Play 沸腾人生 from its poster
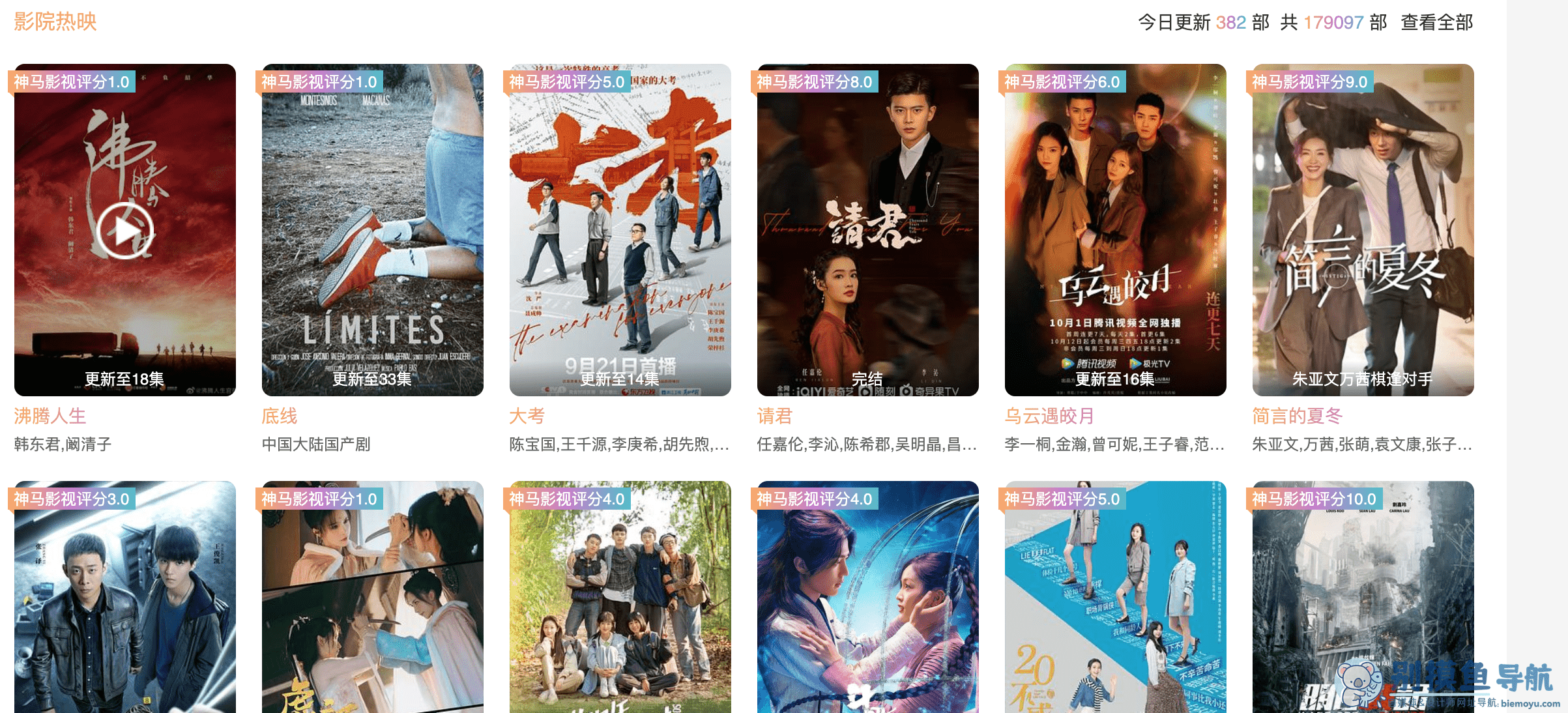Screen dimensions: 1568x713 pyautogui.click(x=124, y=230)
